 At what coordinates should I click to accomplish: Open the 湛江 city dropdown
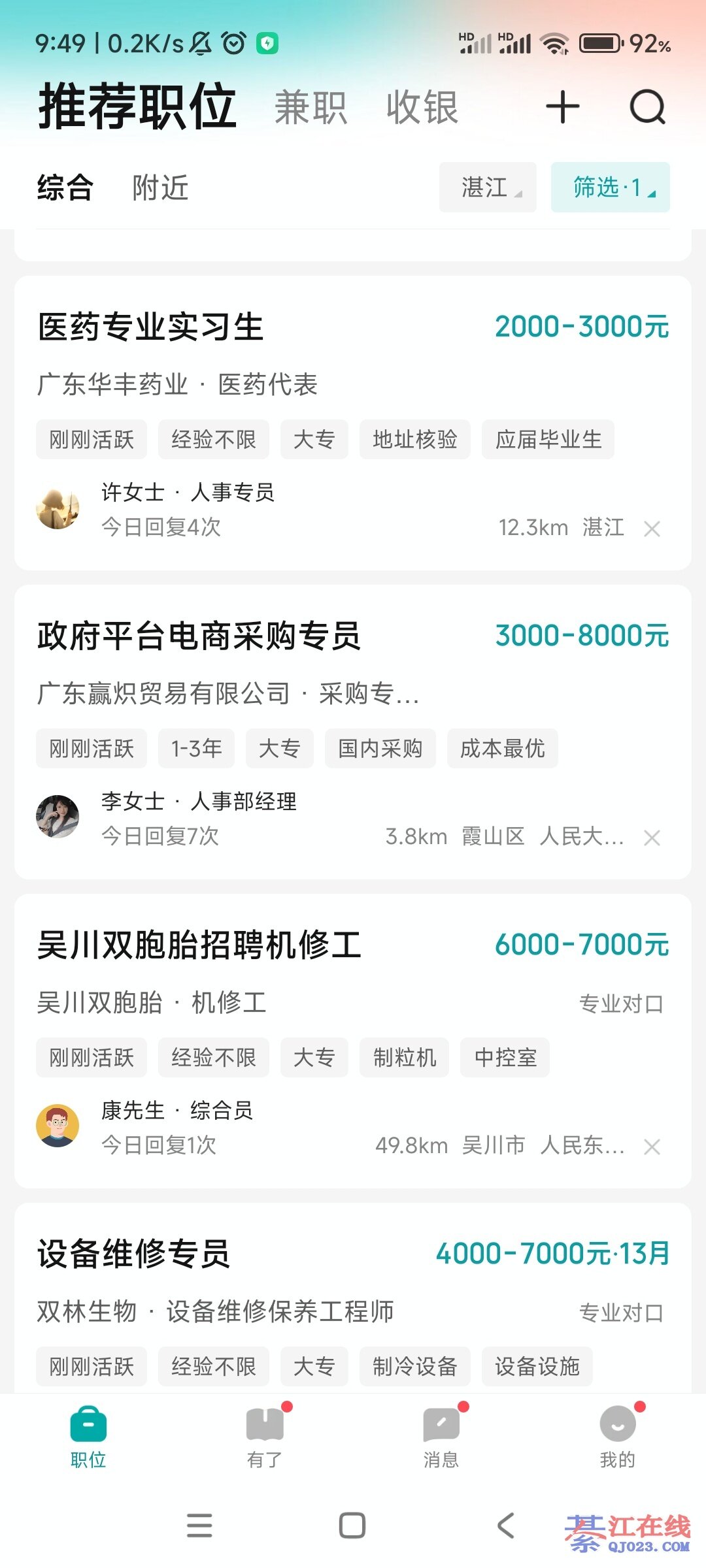click(x=488, y=188)
